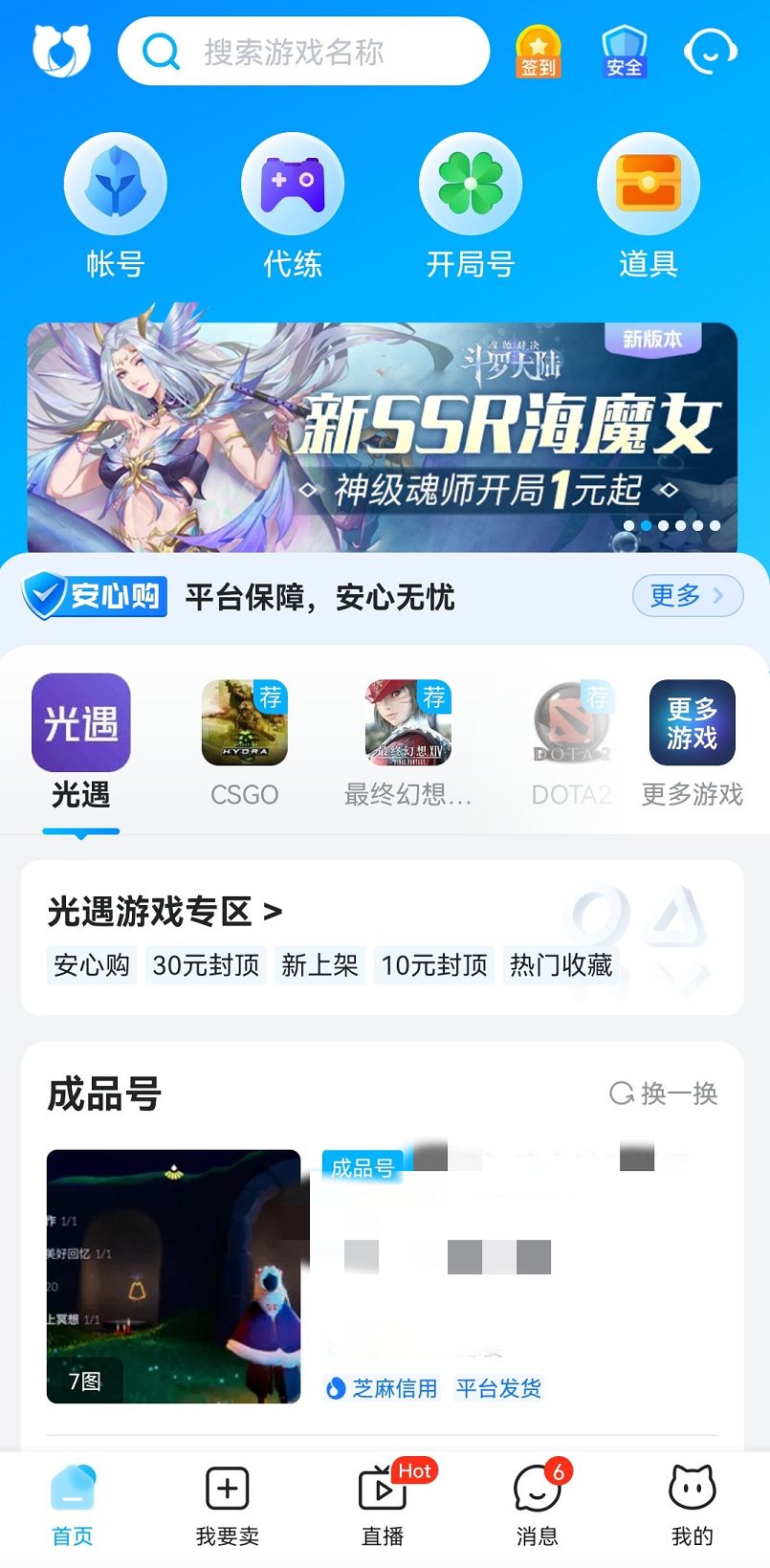Refresh listings with 换一换
Image resolution: width=770 pixels, height=1568 pixels.
tap(665, 1093)
